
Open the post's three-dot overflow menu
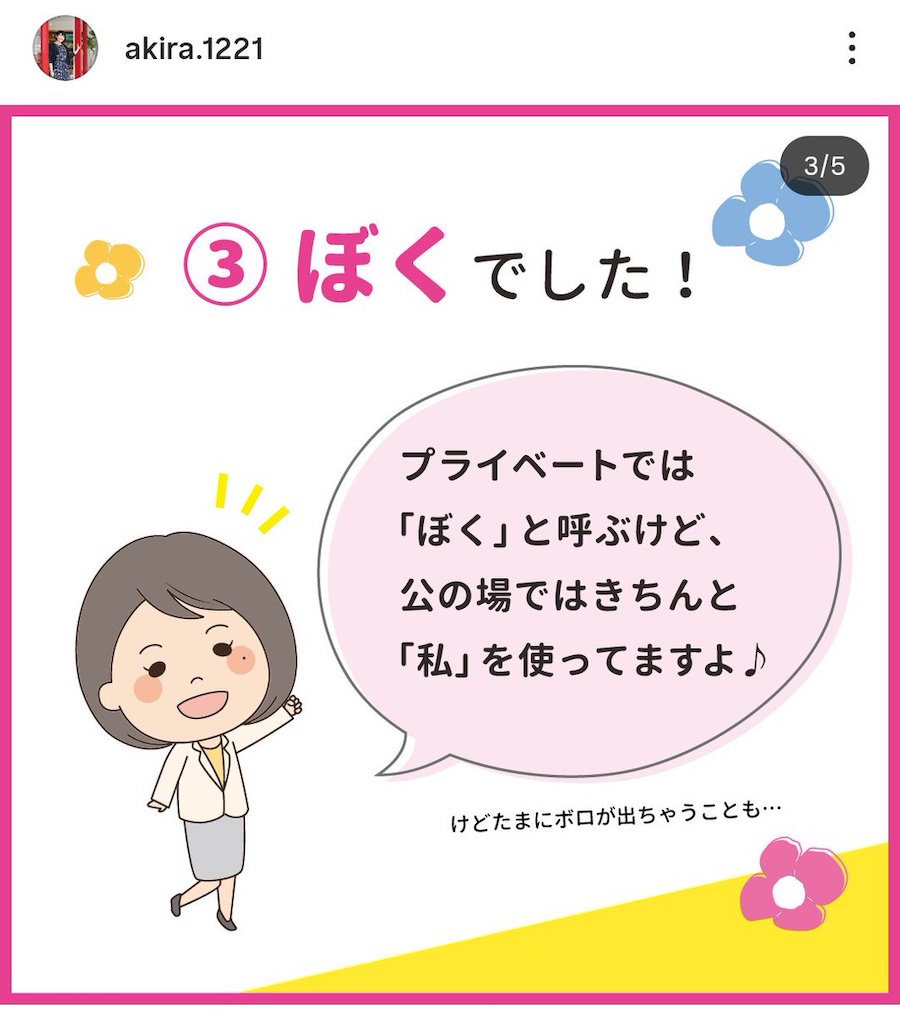851,48
